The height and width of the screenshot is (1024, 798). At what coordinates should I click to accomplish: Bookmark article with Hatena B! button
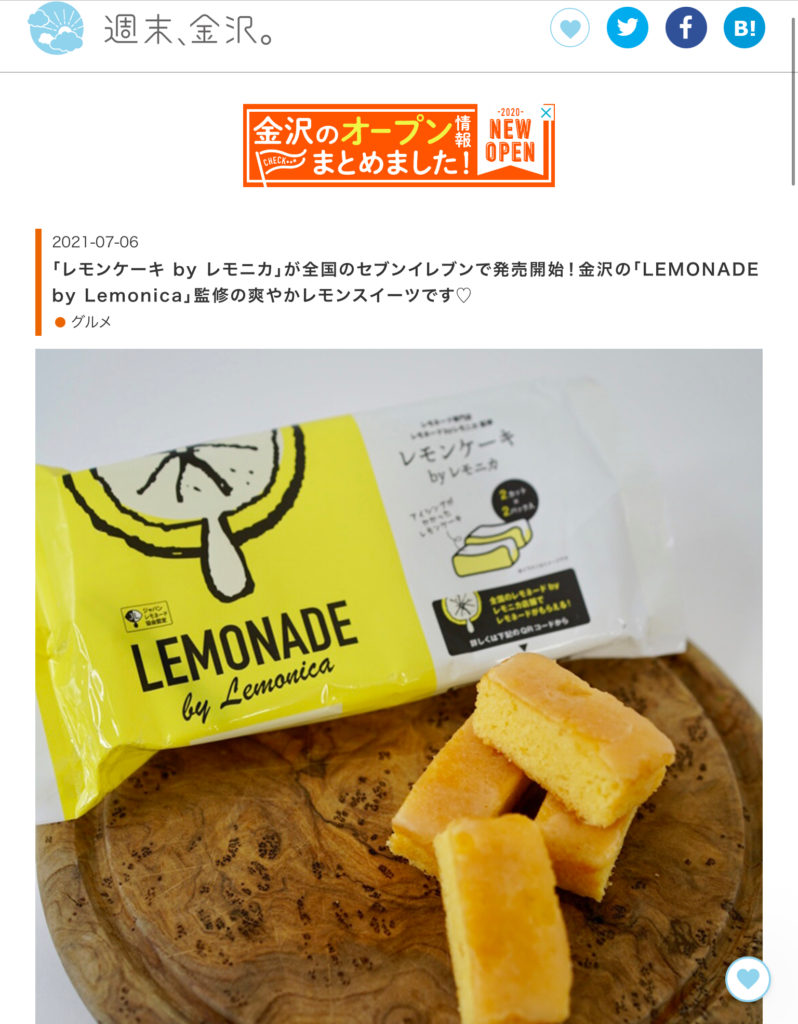[744, 28]
